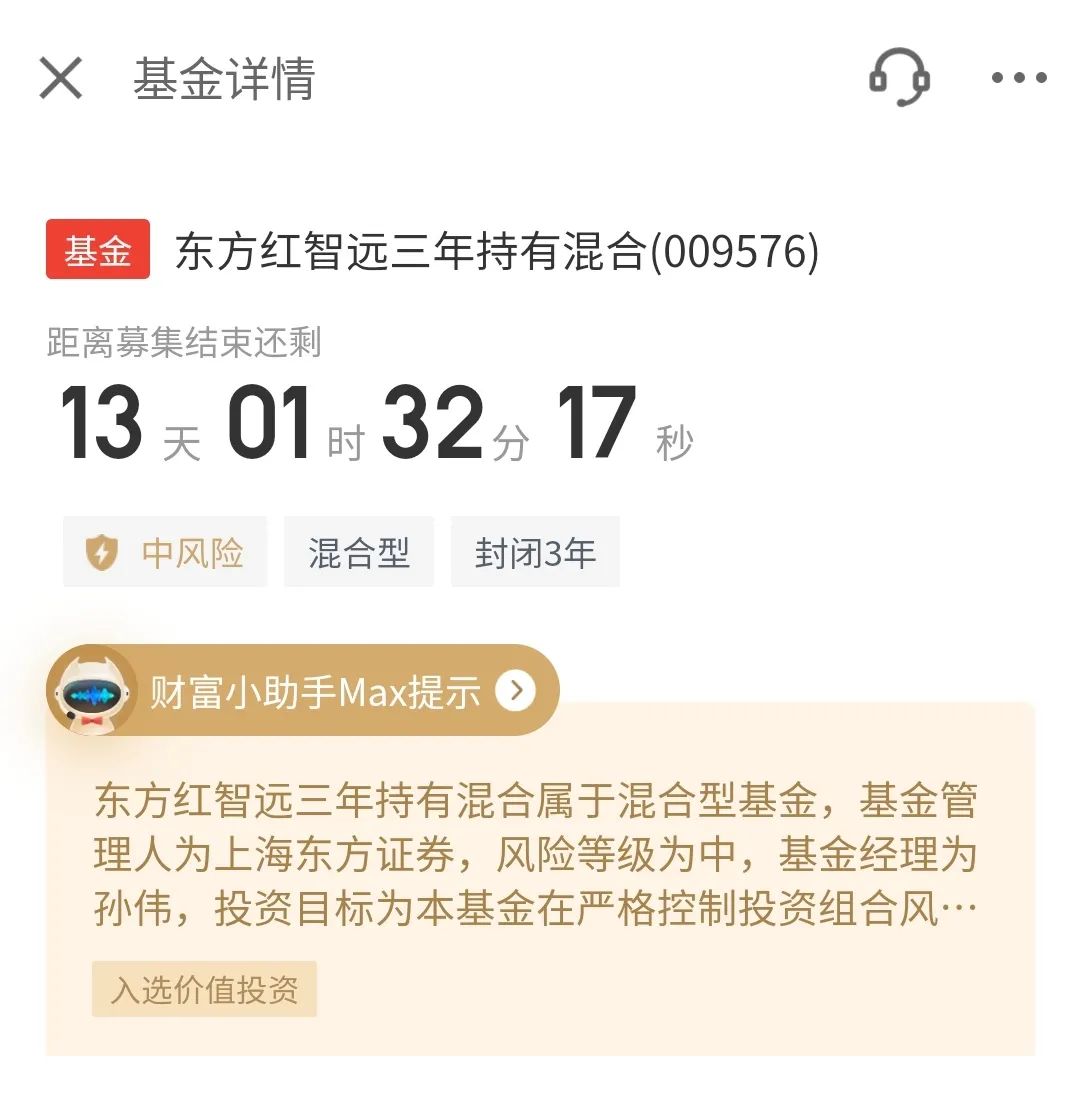The width and height of the screenshot is (1080, 1100).
Task: Toggle the 中风险 risk level tag
Action: [x=164, y=551]
